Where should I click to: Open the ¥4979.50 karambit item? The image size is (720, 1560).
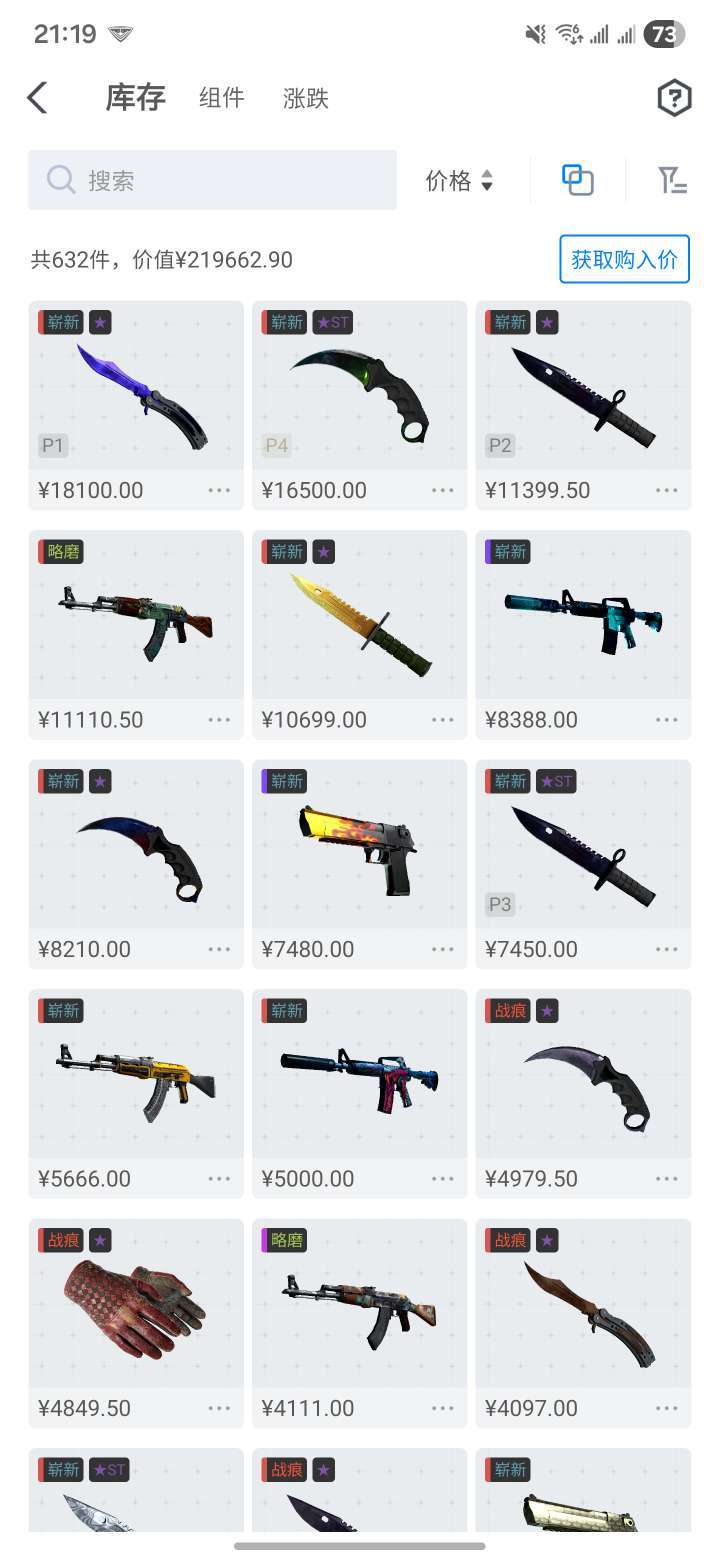coord(583,1093)
